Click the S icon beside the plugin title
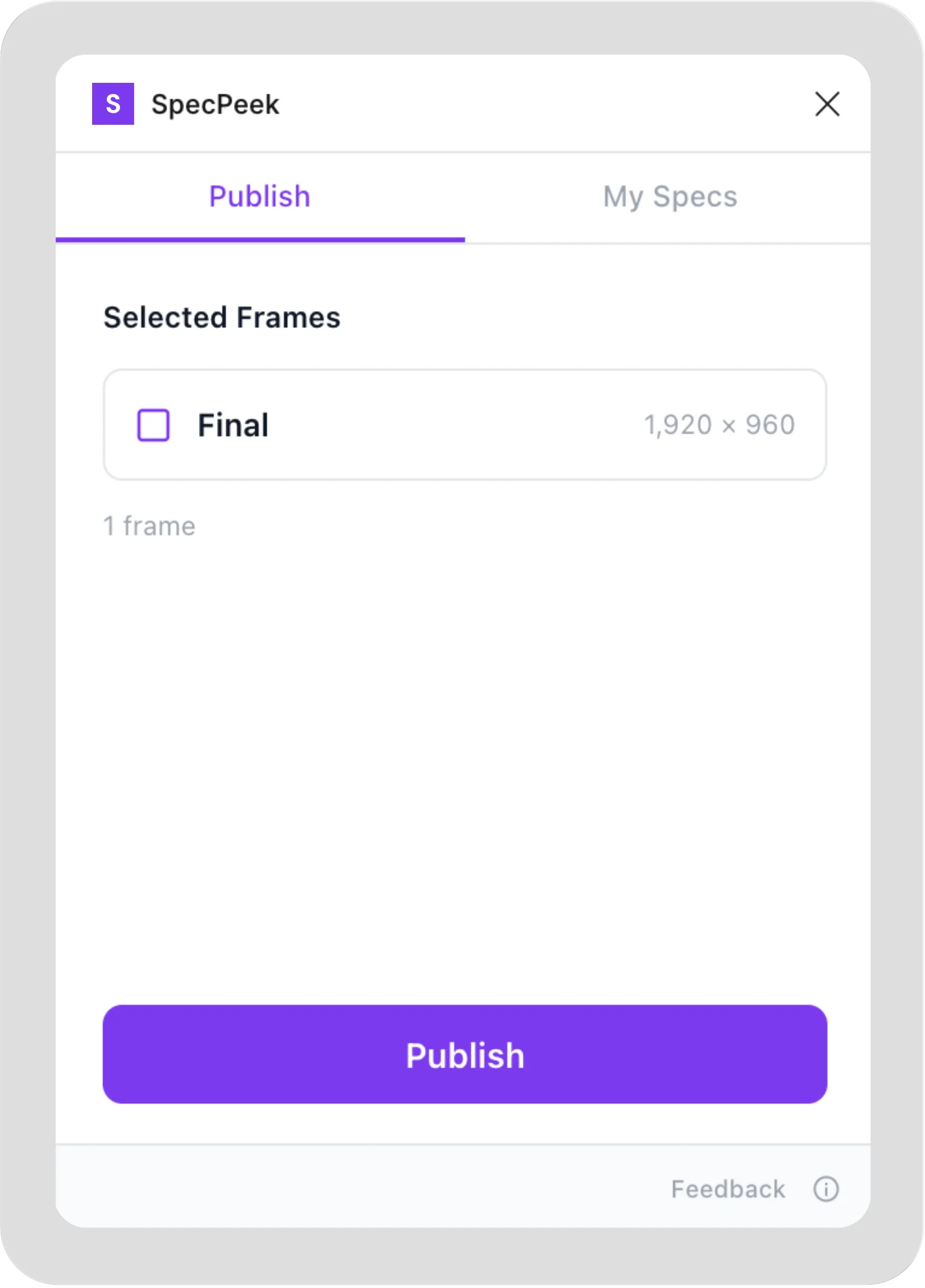Viewport: 925px width, 1288px height. (113, 104)
